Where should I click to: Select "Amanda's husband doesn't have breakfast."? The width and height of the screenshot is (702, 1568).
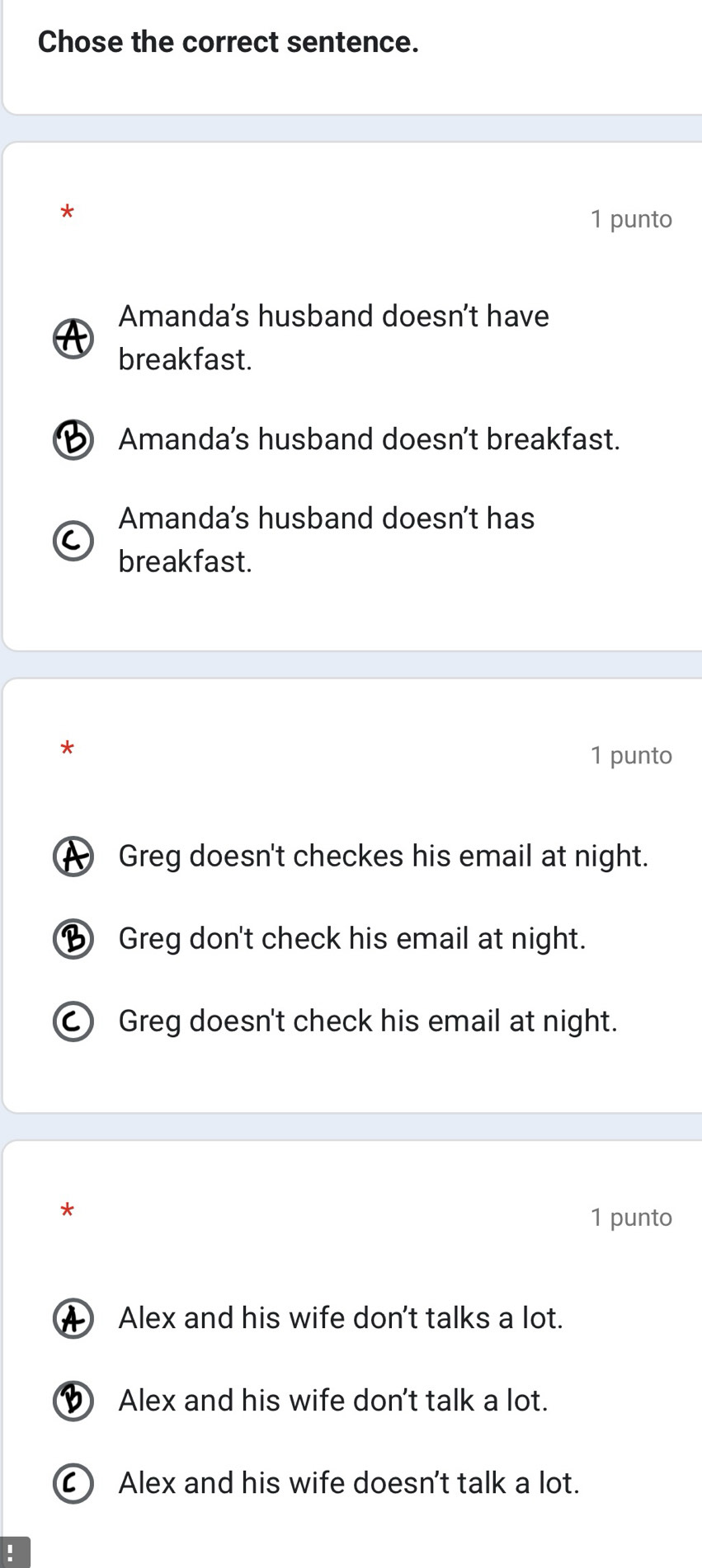click(x=73, y=338)
